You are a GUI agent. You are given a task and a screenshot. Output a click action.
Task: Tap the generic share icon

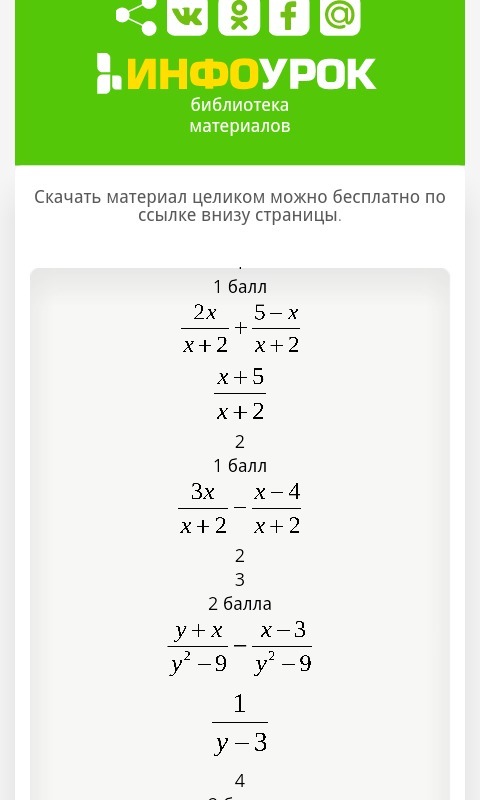click(136, 17)
